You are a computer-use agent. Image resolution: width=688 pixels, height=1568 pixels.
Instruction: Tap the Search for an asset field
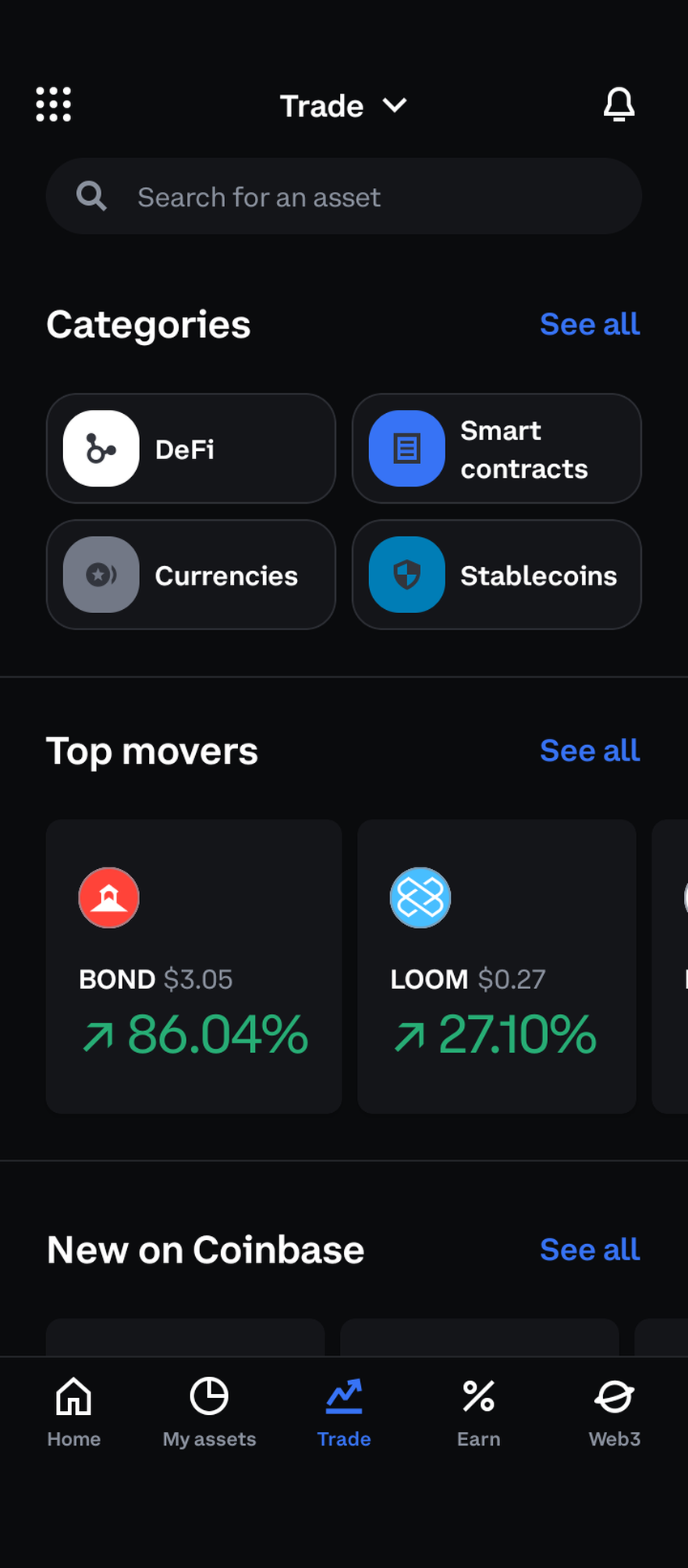tap(343, 197)
